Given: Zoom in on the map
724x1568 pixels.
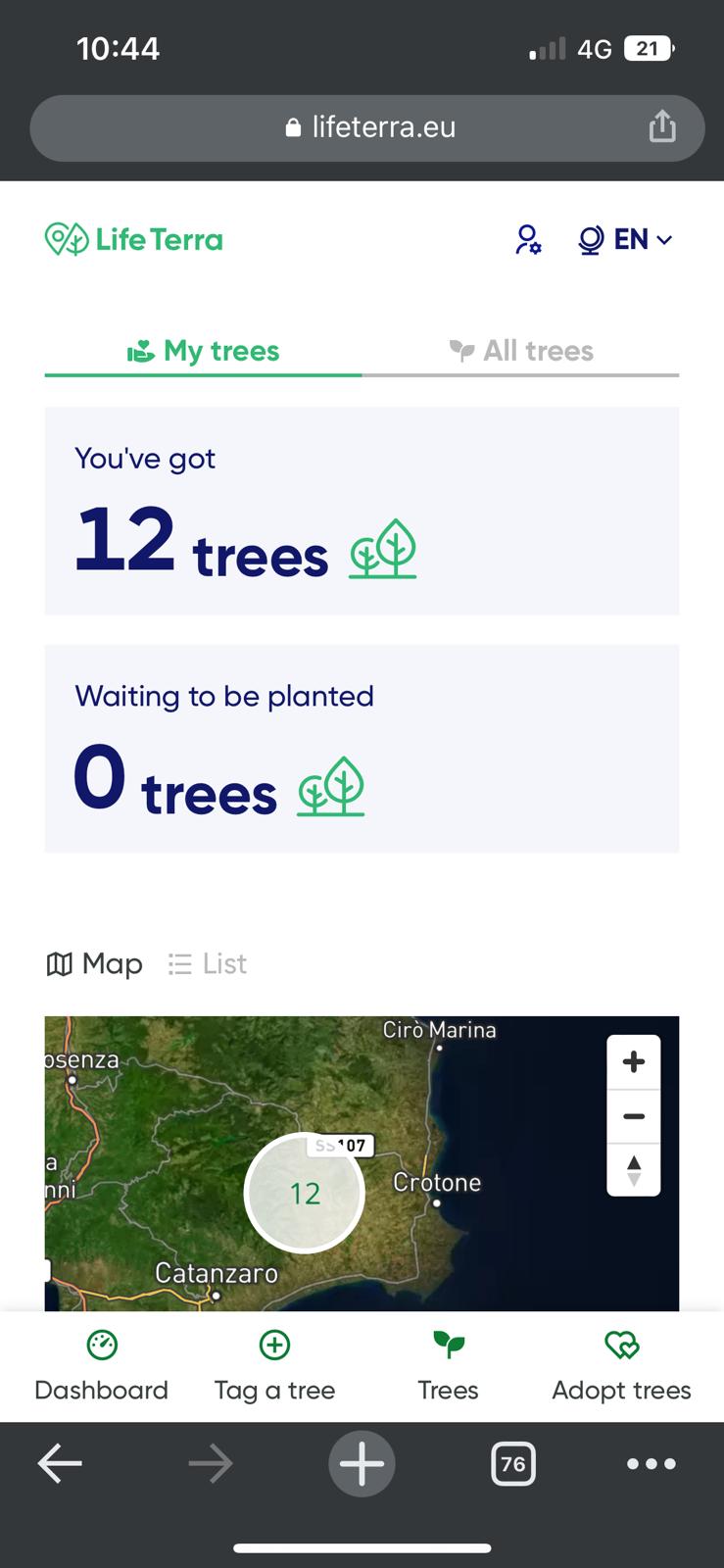Looking at the screenshot, I should point(634,1062).
